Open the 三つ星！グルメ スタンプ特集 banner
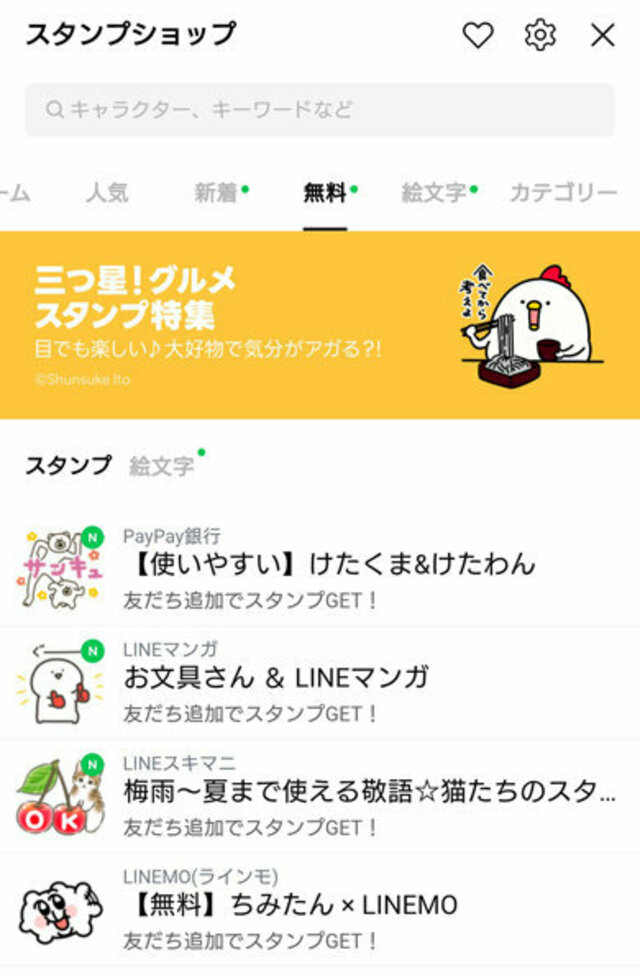640x978 pixels. tap(320, 325)
